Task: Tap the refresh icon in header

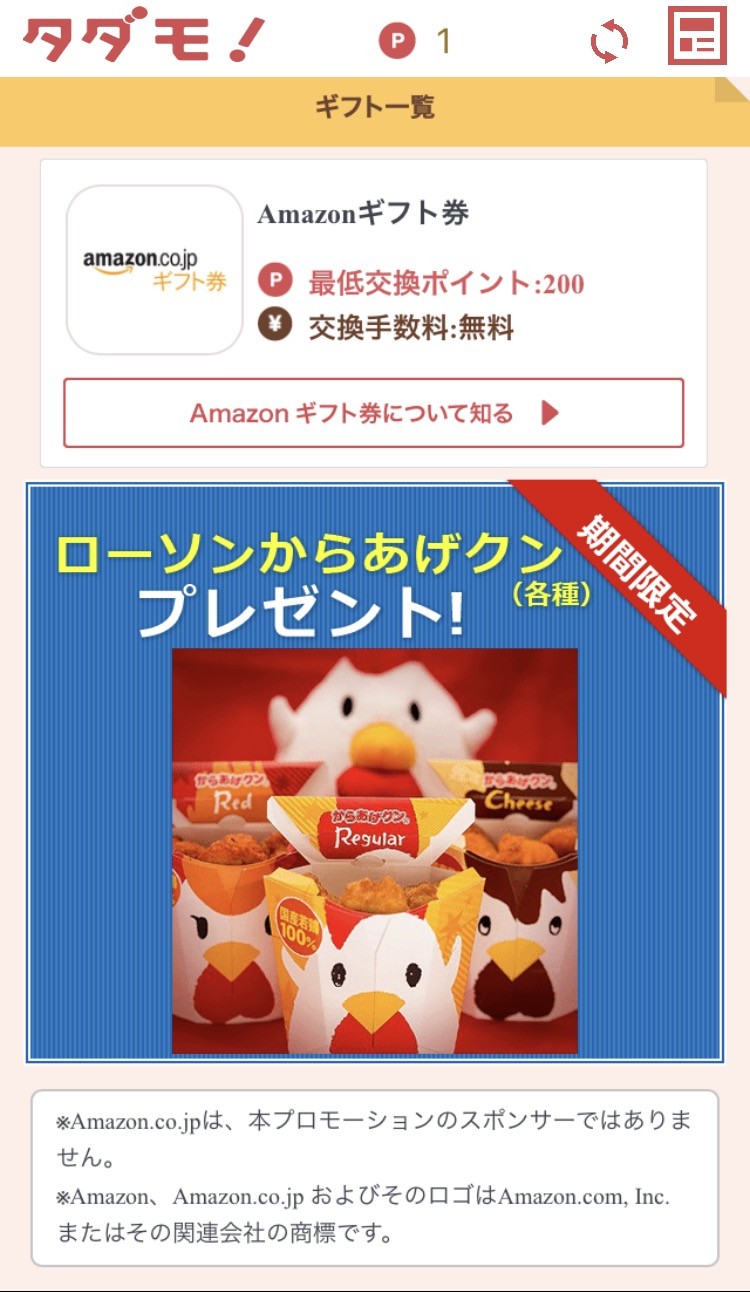Action: tap(609, 41)
